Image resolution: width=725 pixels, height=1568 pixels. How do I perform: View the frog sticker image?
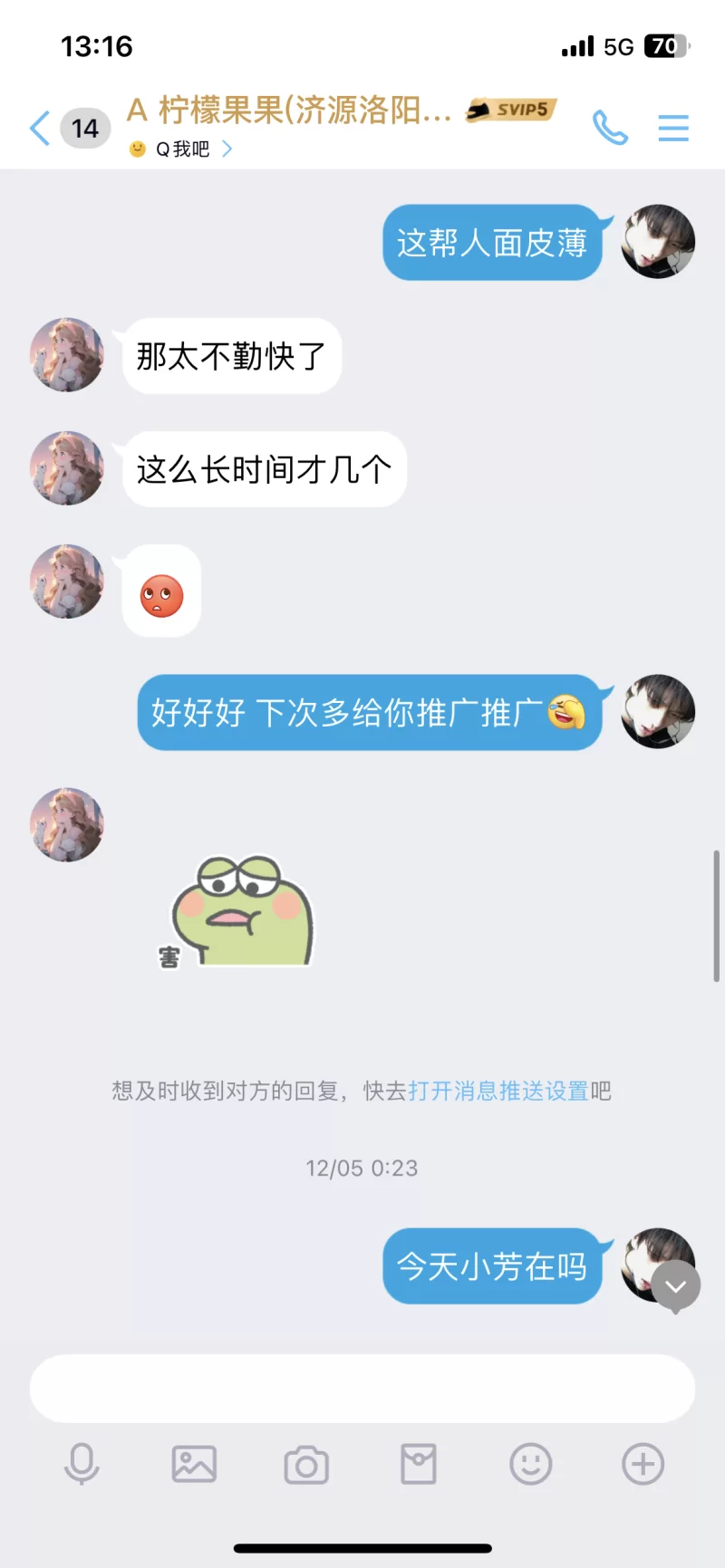241,912
